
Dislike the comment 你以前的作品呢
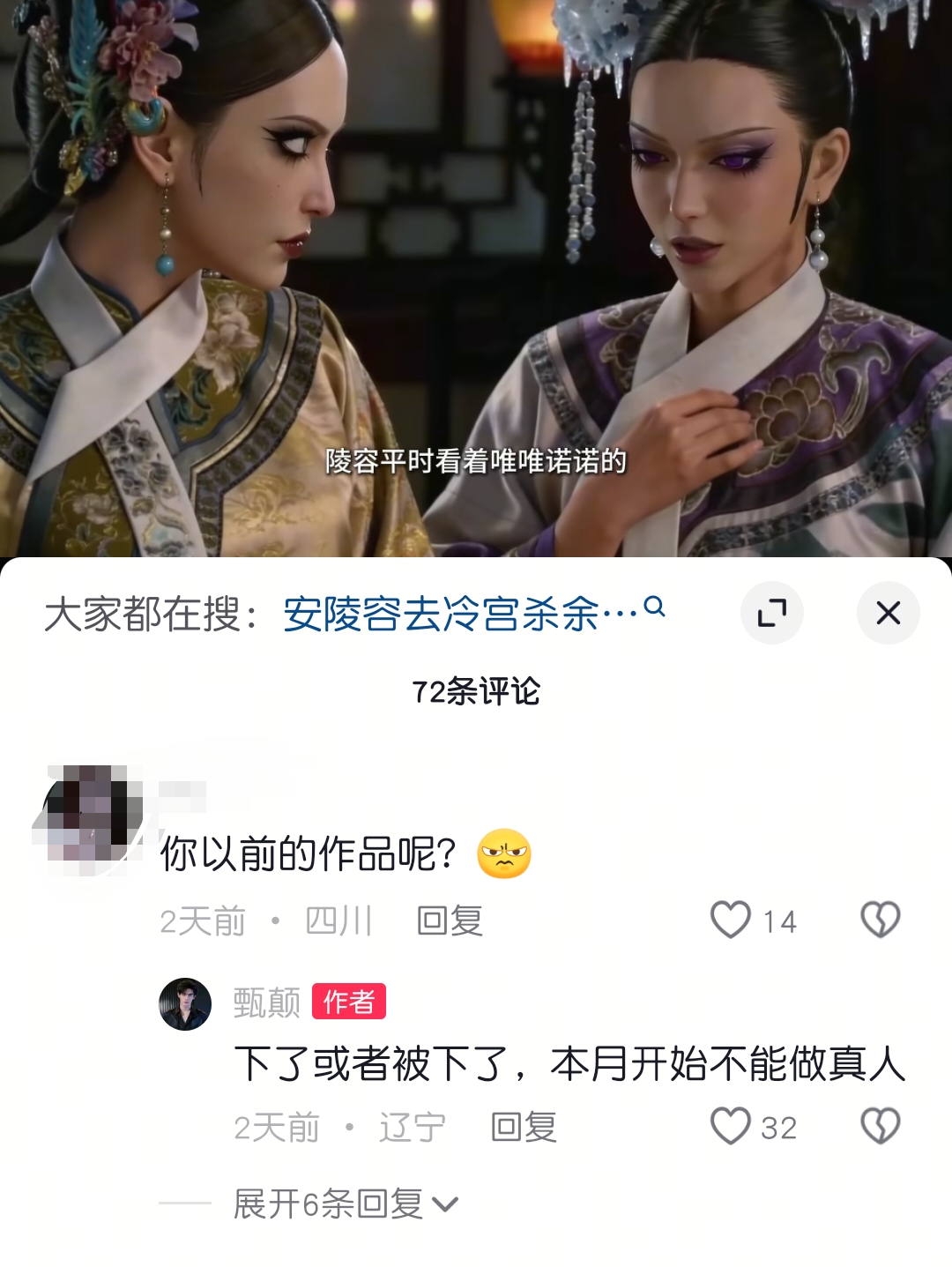click(879, 920)
